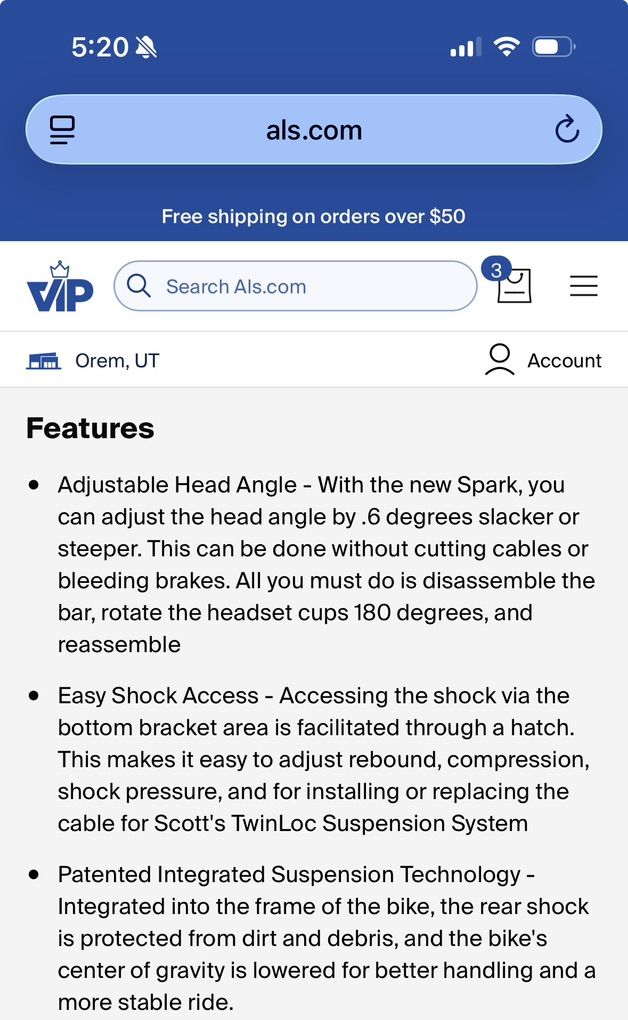Open the hamburger menu
This screenshot has height=1020, width=628.
(584, 287)
